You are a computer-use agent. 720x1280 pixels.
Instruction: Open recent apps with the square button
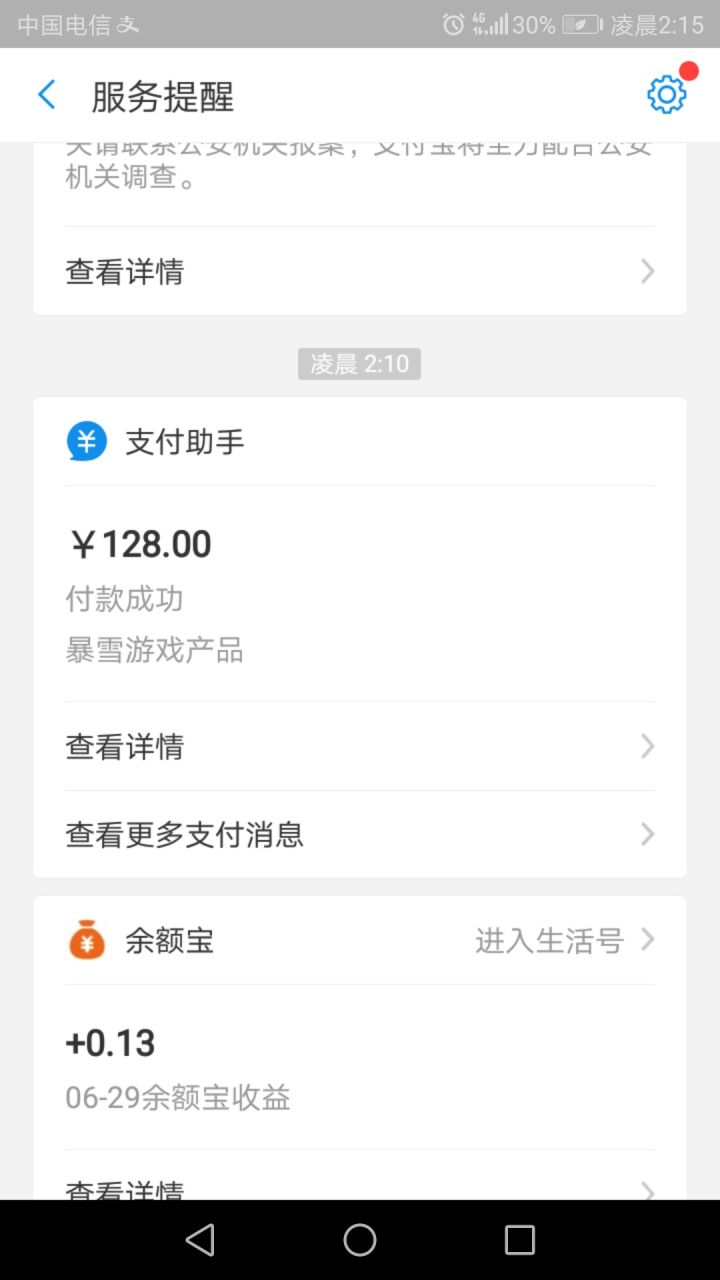(x=519, y=1239)
